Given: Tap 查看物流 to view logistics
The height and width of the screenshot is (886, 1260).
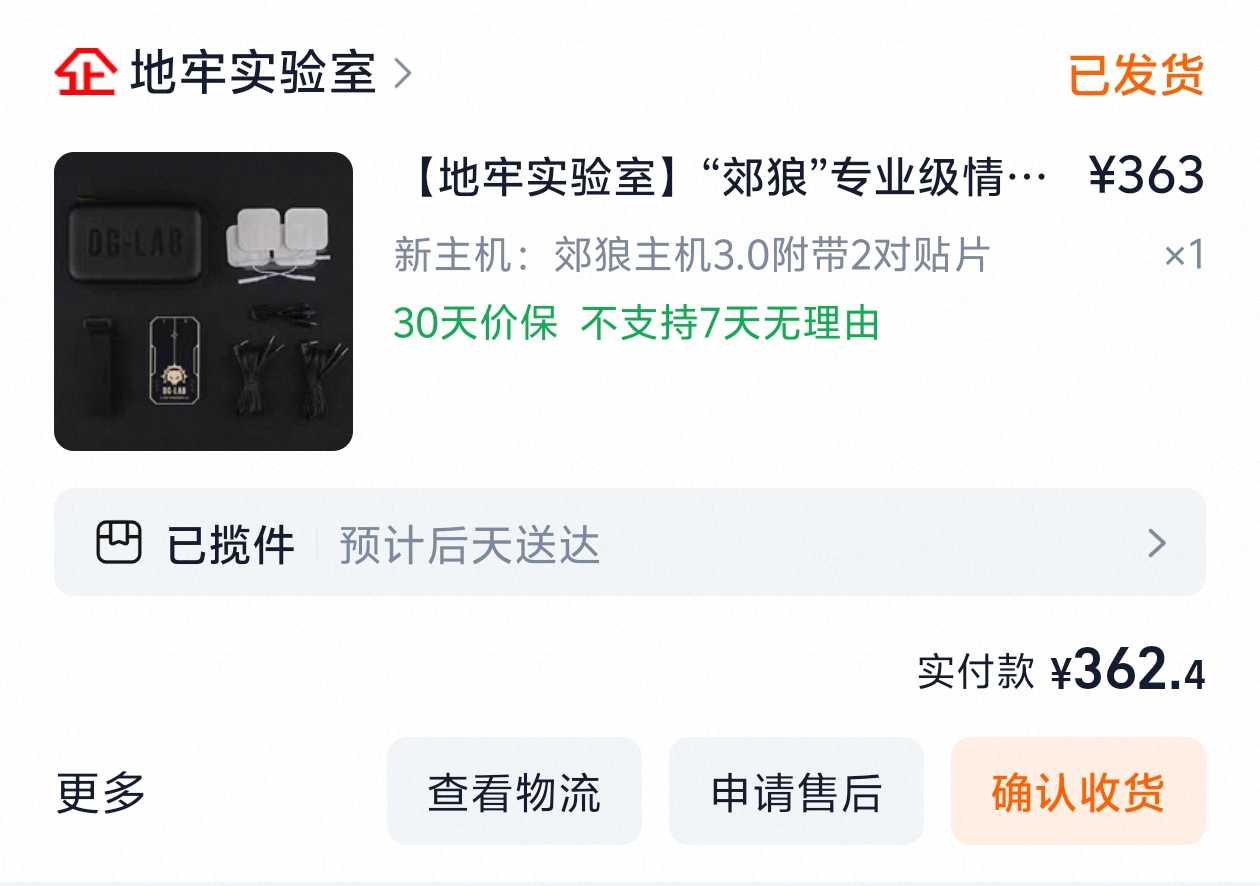Looking at the screenshot, I should tap(514, 792).
